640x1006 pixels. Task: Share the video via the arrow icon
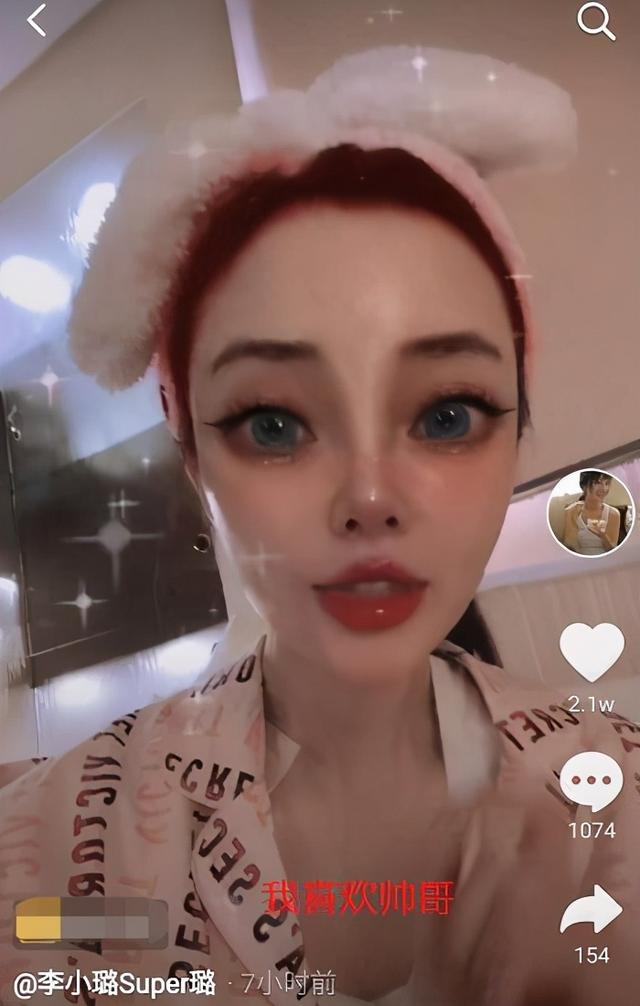(x=591, y=909)
